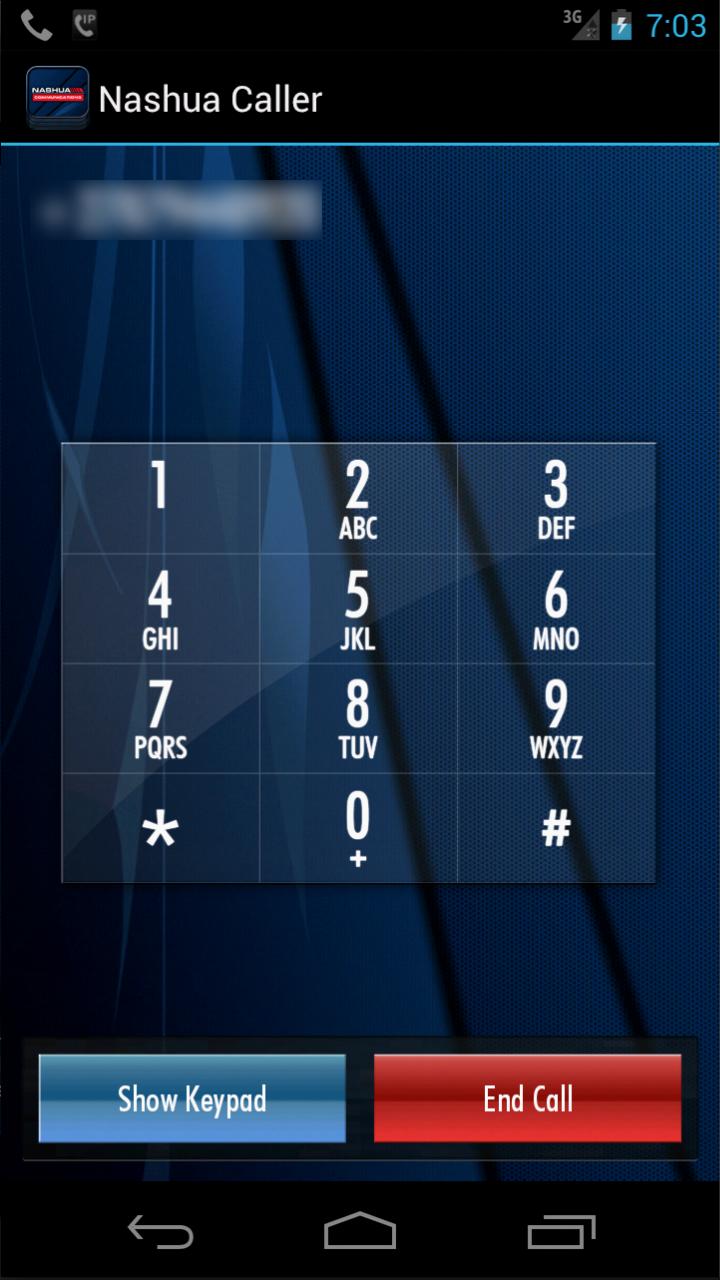720x1280 pixels.
Task: Enter digit 3 DEF
Action: pos(556,498)
